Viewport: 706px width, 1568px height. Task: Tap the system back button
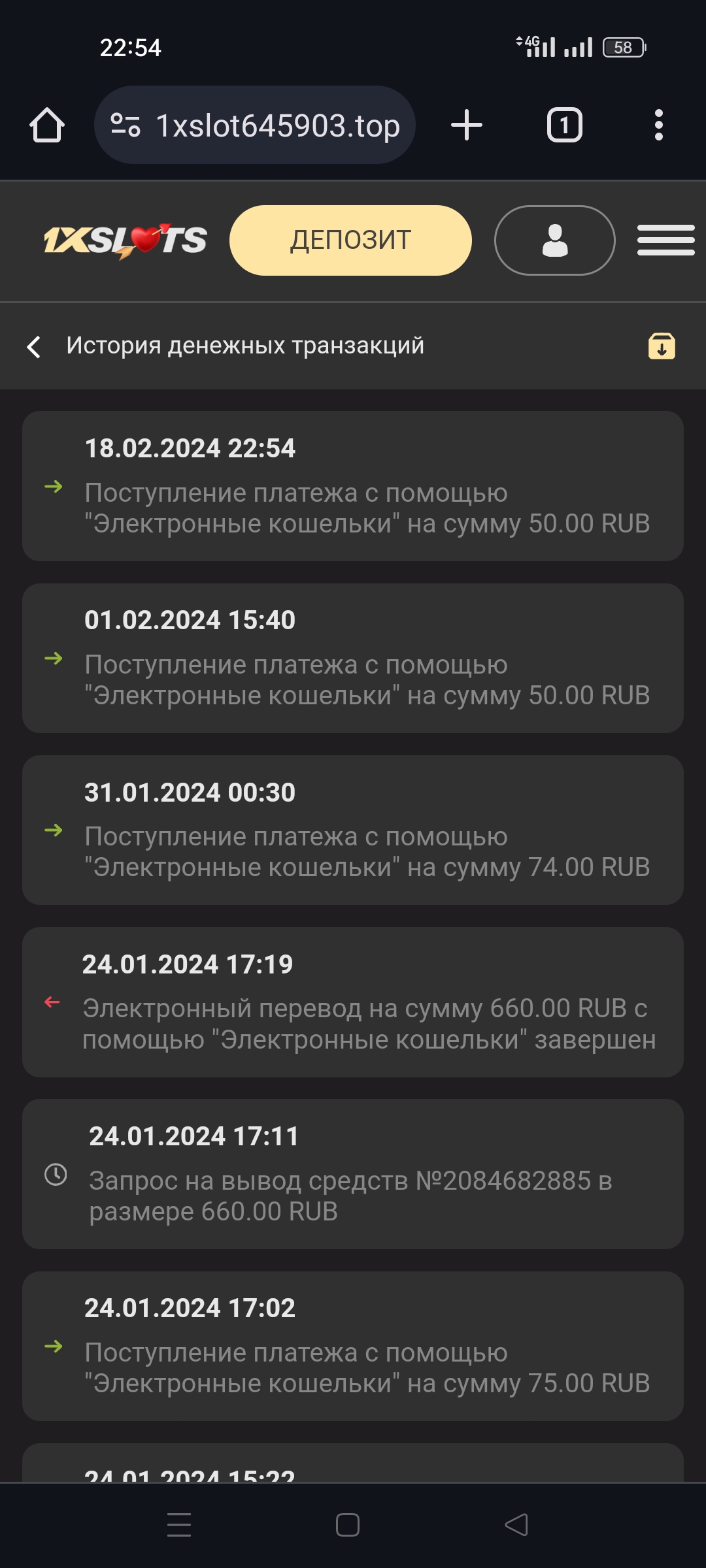[x=516, y=1525]
